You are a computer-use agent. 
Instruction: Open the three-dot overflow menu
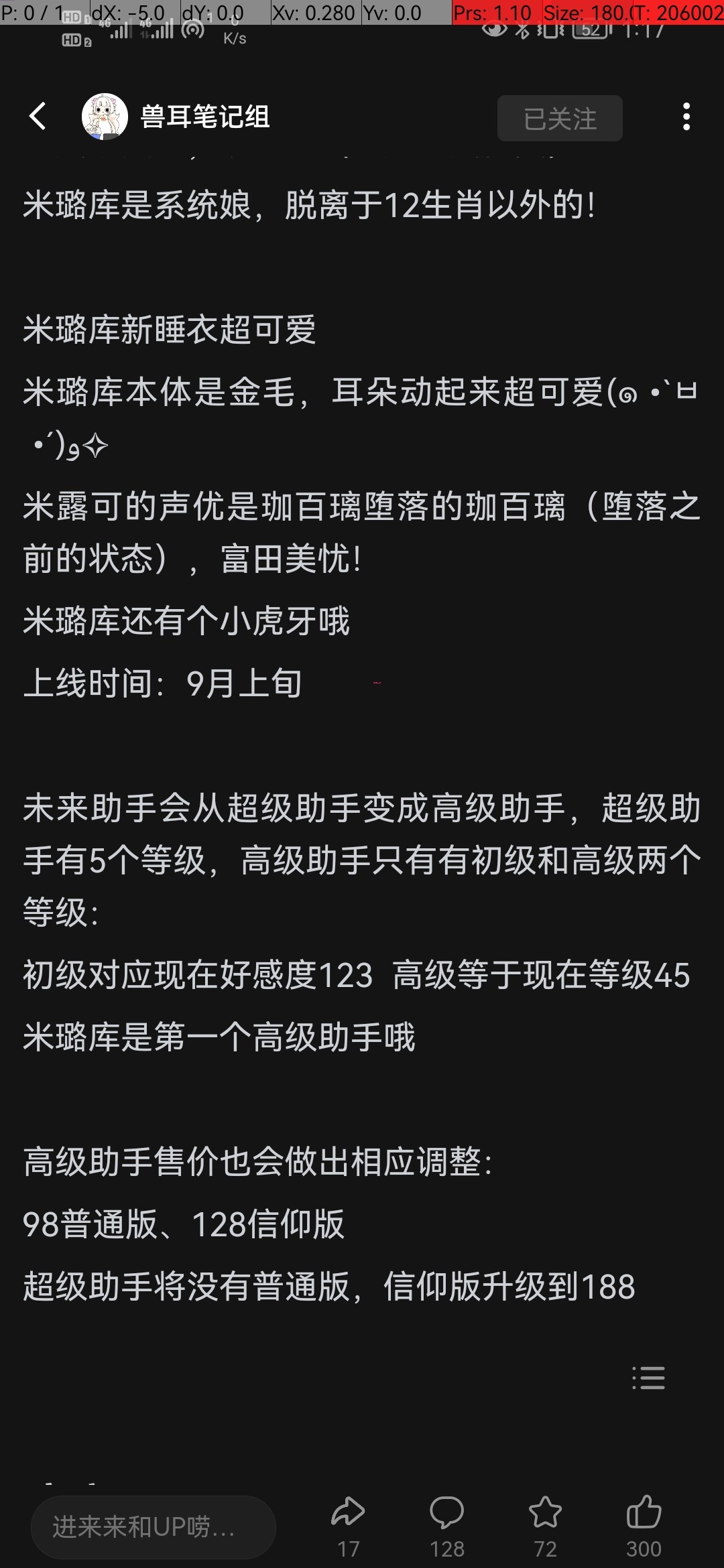[686, 117]
